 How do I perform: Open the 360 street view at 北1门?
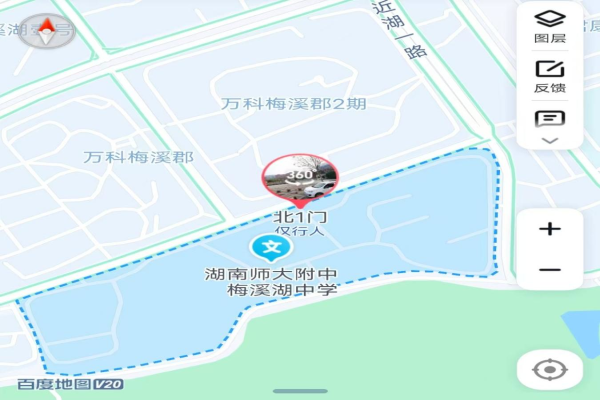300,177
